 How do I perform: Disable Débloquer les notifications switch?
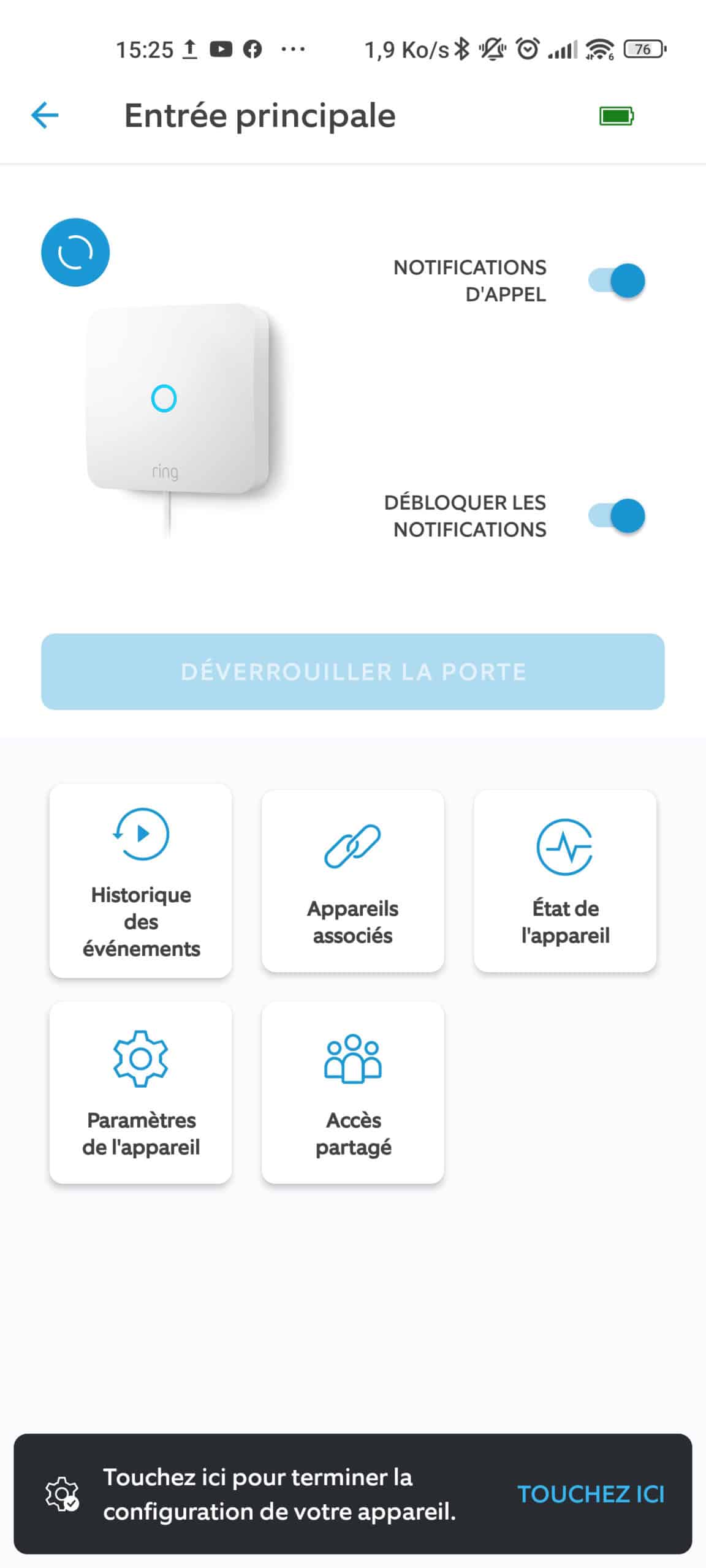point(617,516)
